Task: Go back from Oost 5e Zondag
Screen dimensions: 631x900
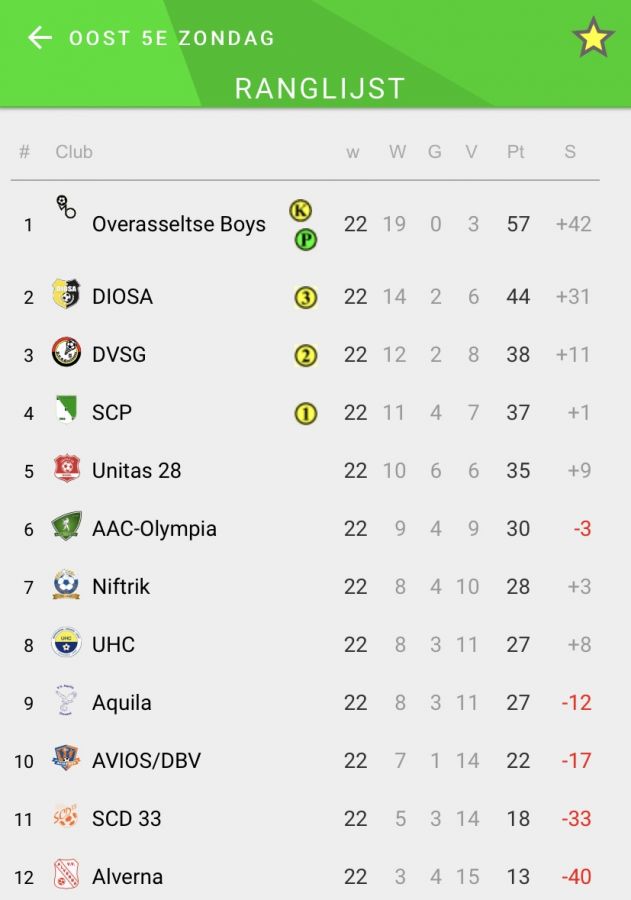Action: coord(39,38)
